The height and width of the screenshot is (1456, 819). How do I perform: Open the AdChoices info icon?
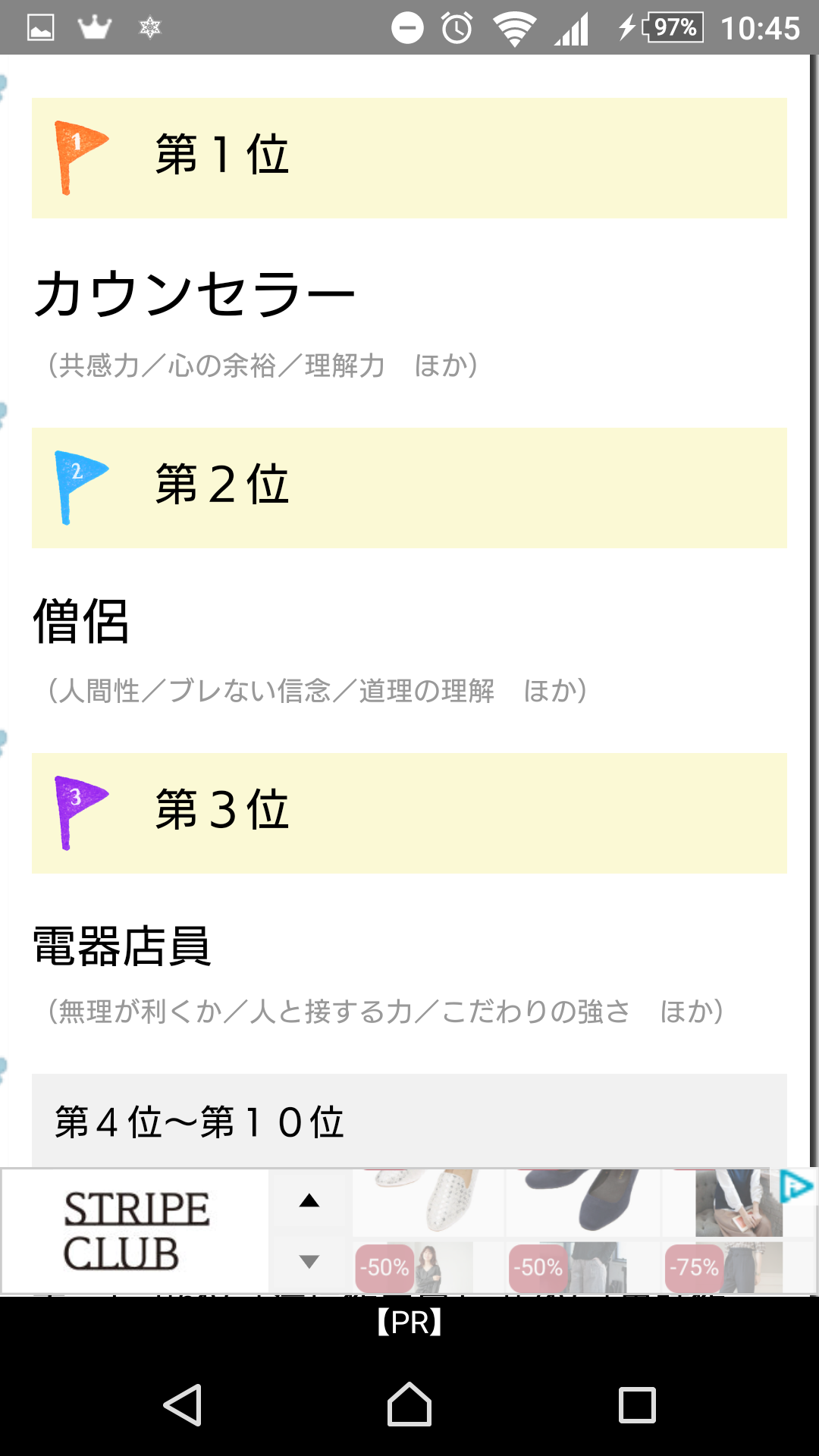point(796,1187)
